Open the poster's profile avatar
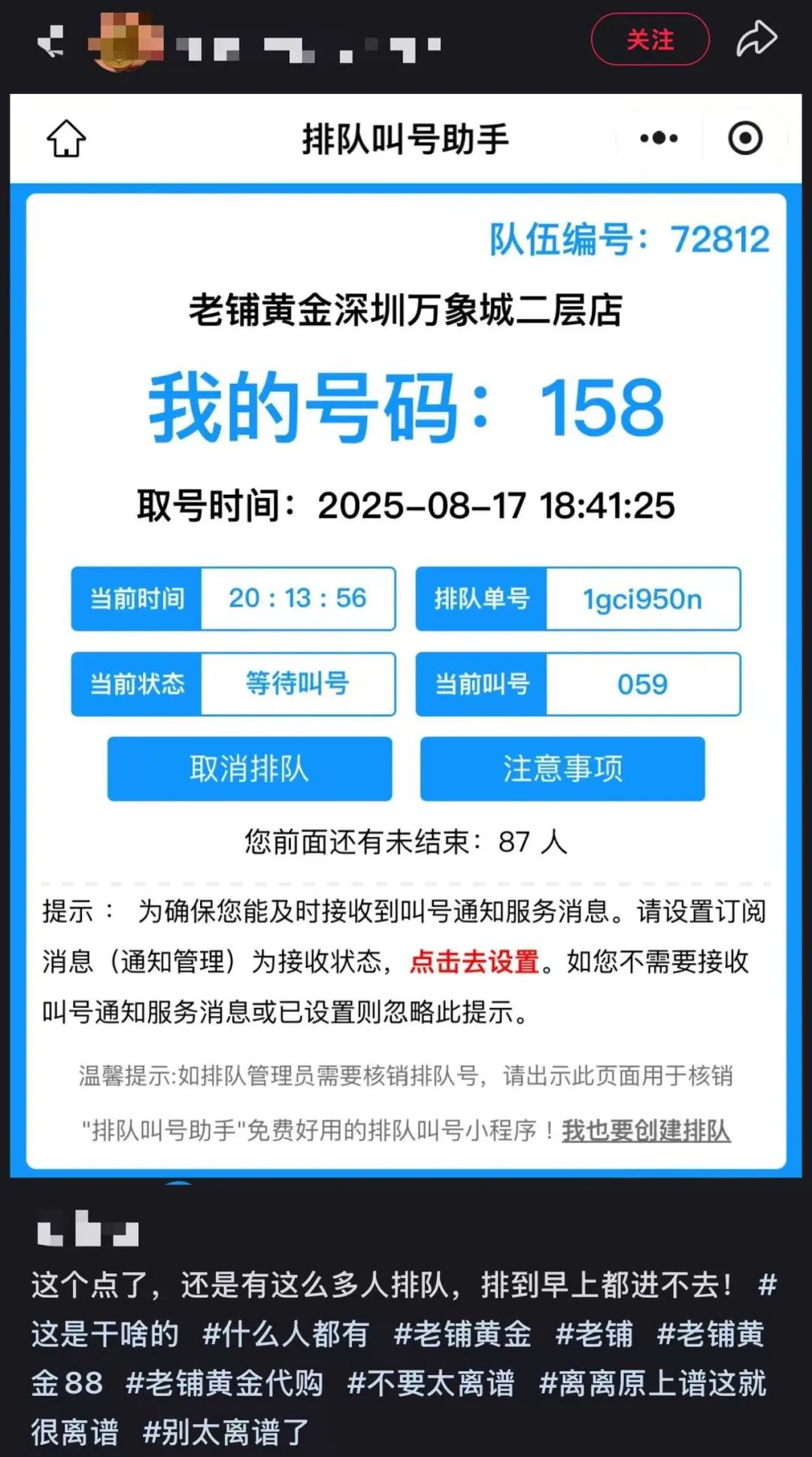Screen dimensions: 812x1457 (x=125, y=41)
